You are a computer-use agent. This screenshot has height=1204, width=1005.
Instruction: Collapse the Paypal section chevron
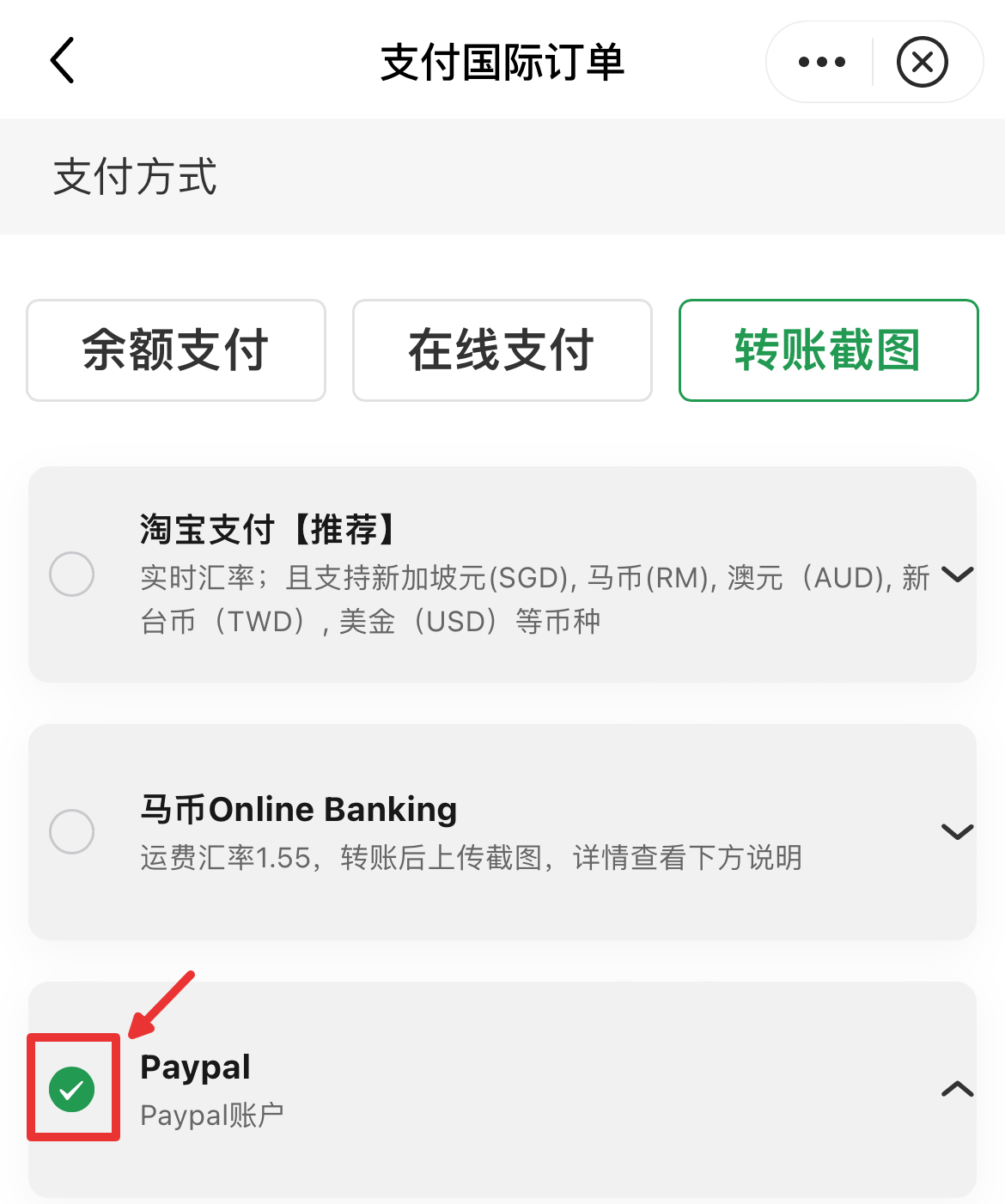[957, 1089]
